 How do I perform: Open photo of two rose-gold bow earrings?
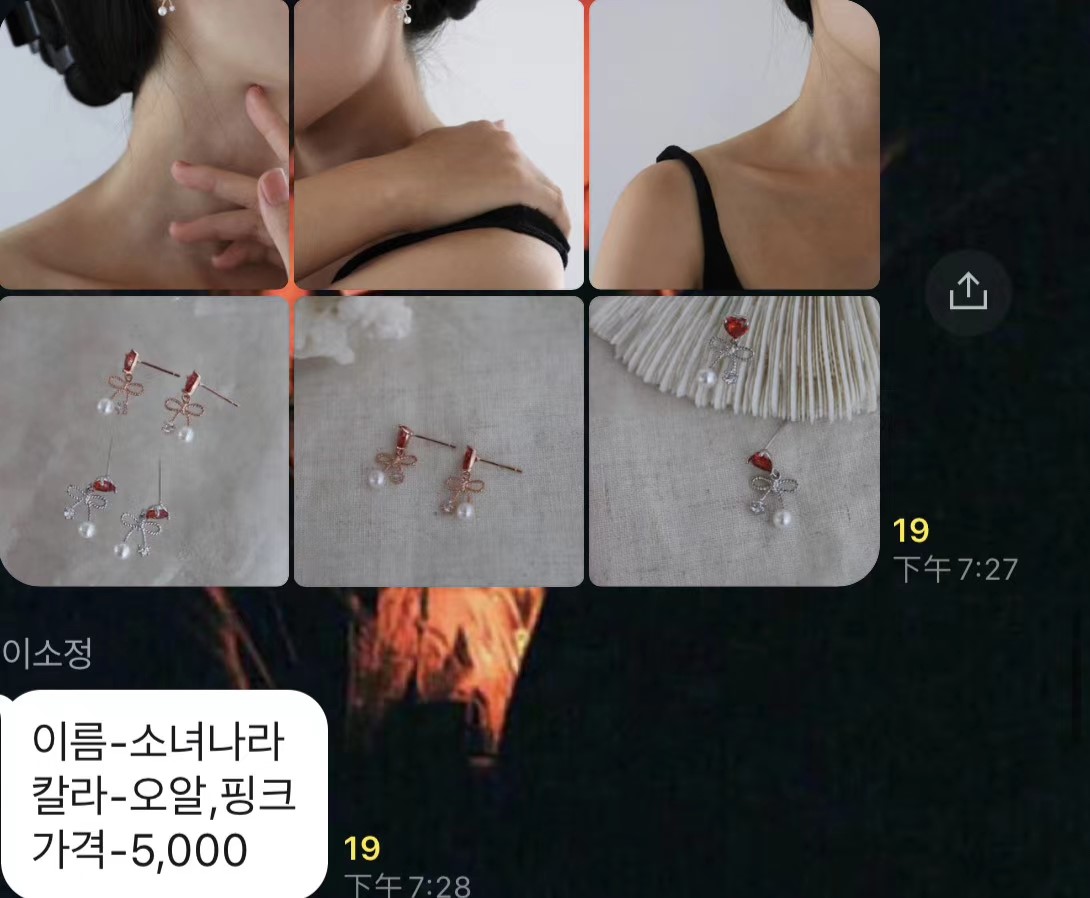438,440
